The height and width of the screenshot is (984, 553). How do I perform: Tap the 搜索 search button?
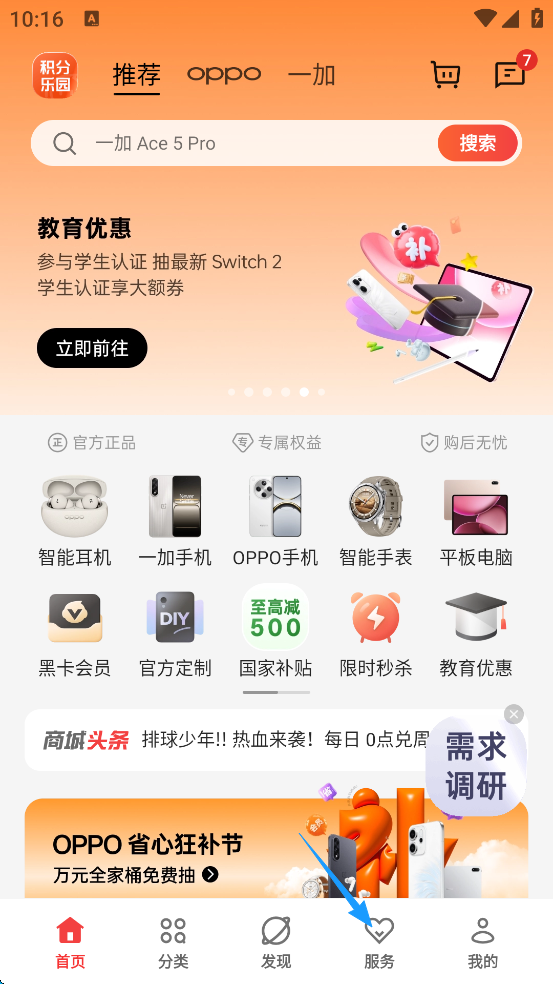[x=478, y=143]
